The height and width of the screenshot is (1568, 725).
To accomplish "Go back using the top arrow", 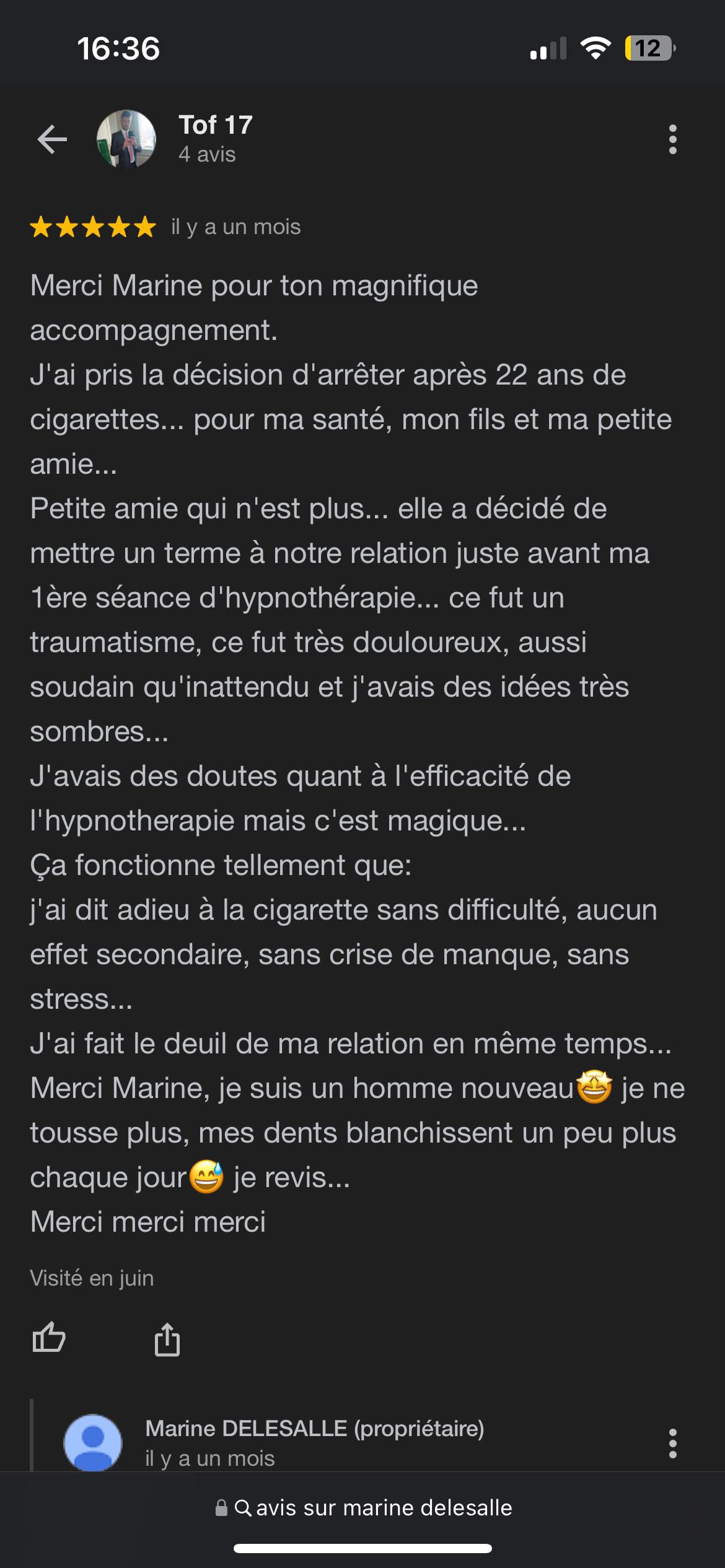I will (x=52, y=139).
